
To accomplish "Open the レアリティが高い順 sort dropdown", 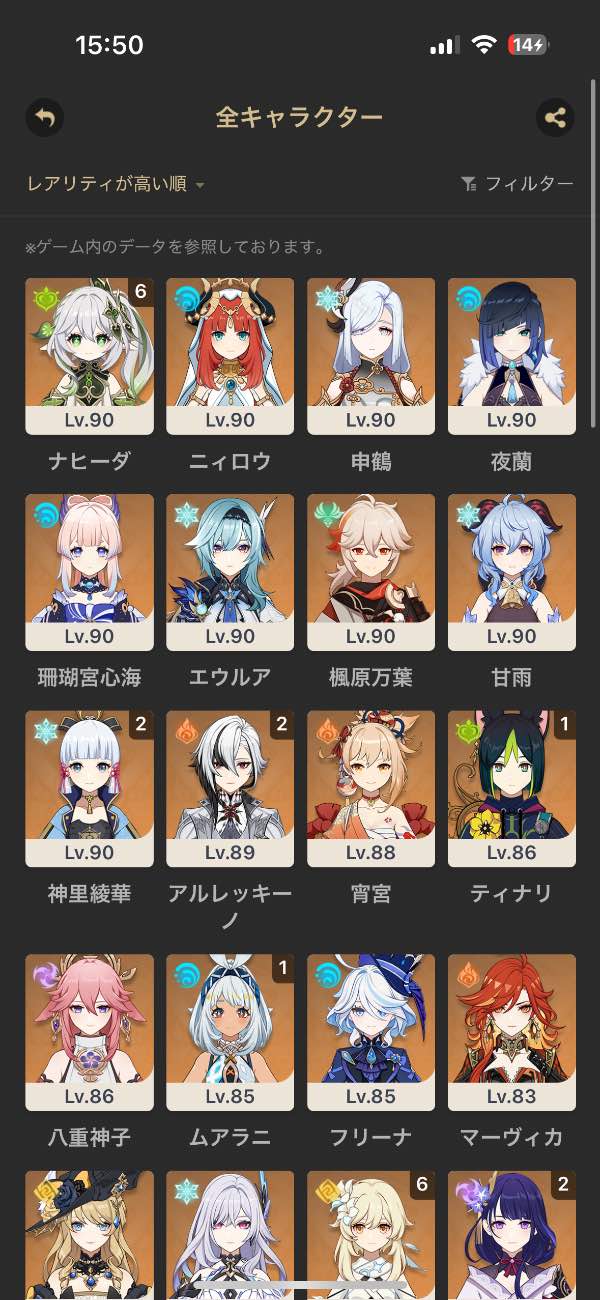I will [115, 184].
